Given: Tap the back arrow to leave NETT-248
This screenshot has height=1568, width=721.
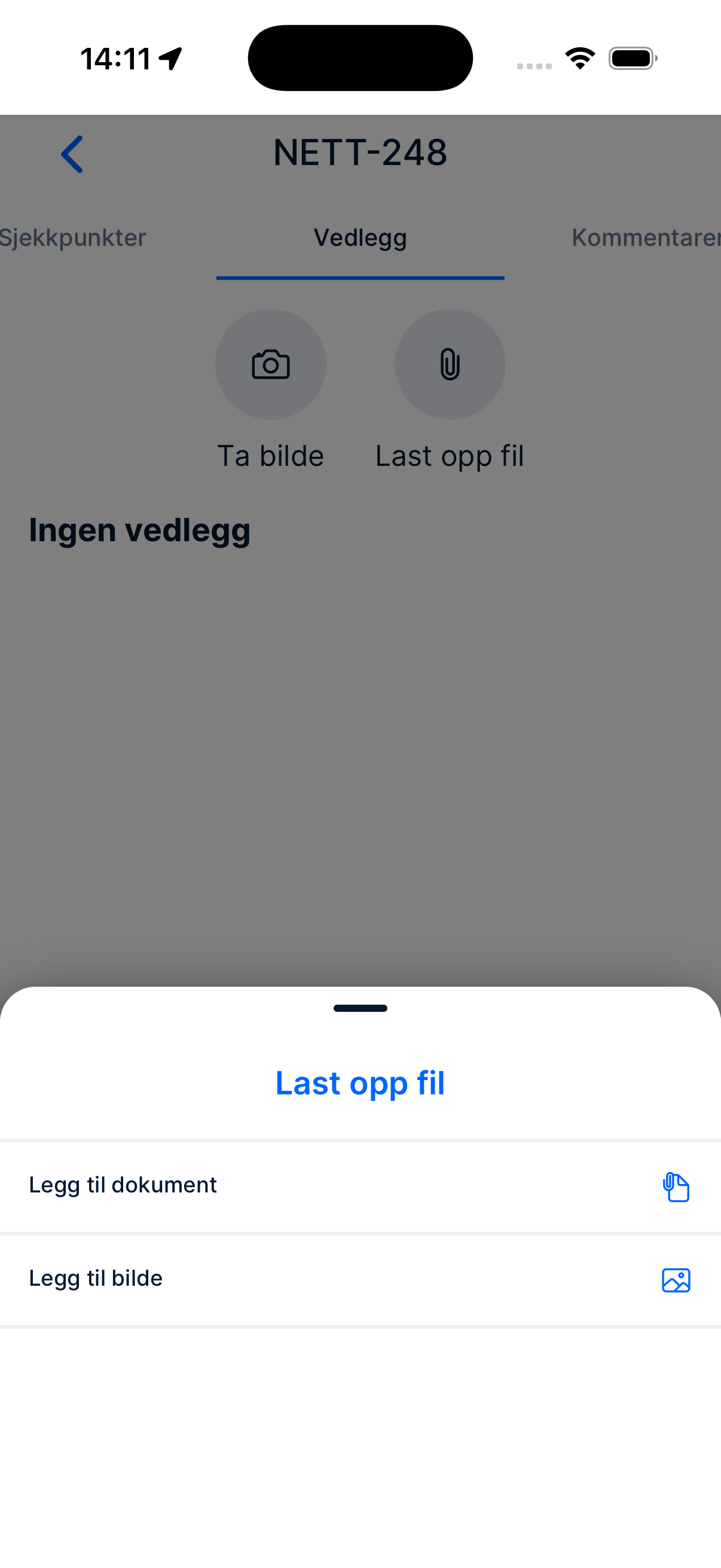Looking at the screenshot, I should [x=71, y=153].
